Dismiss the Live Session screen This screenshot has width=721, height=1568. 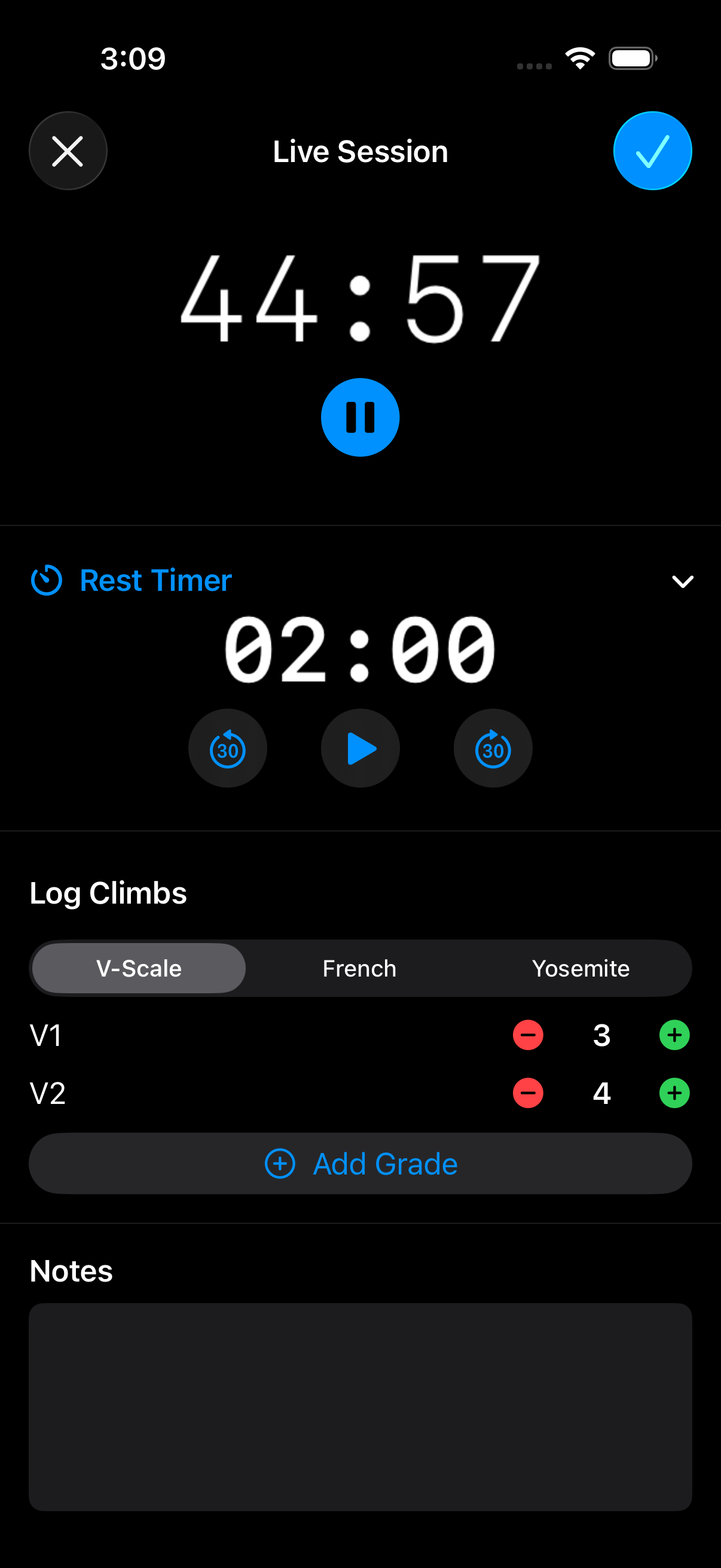pyautogui.click(x=68, y=150)
